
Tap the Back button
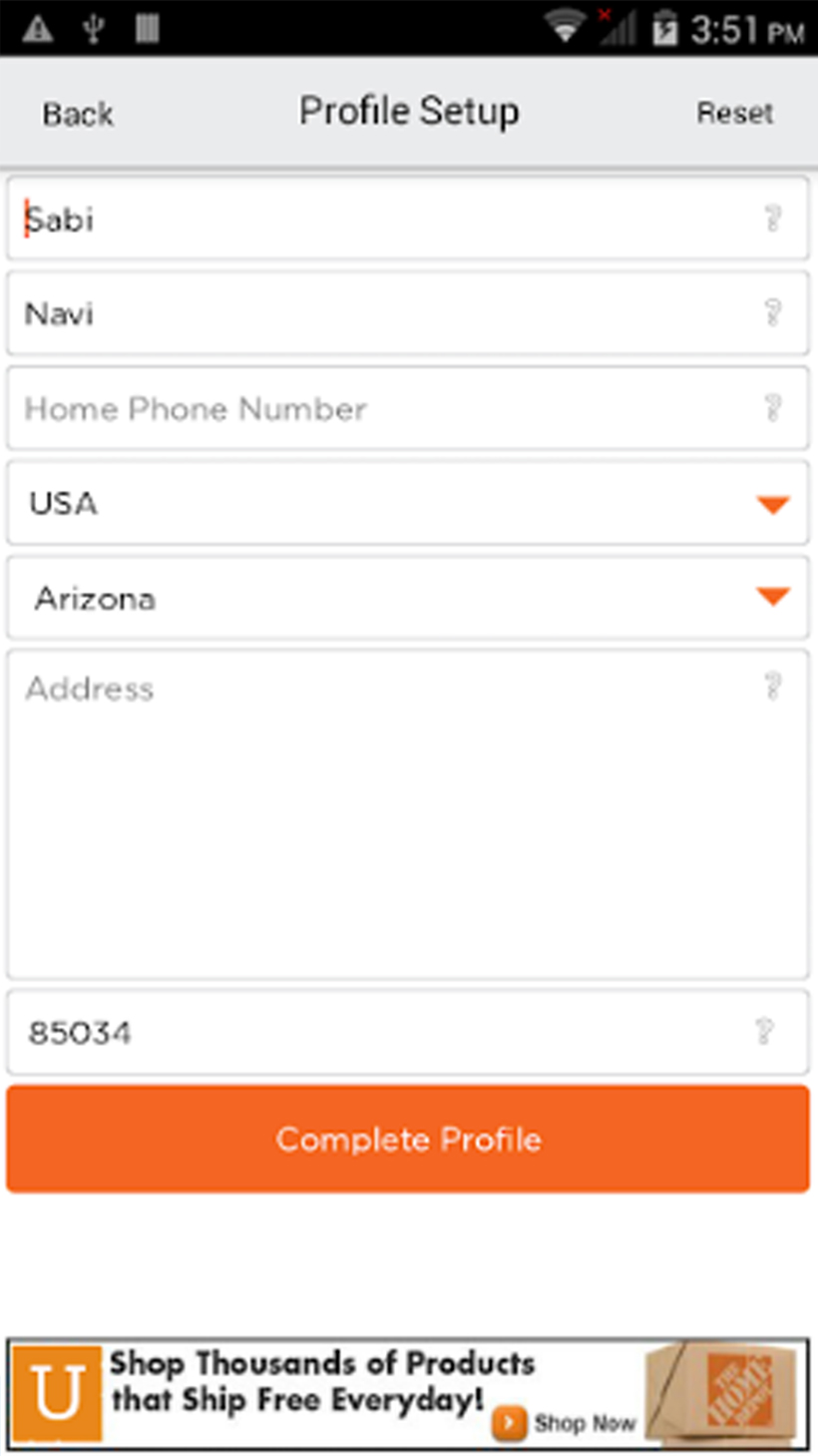pos(78,114)
